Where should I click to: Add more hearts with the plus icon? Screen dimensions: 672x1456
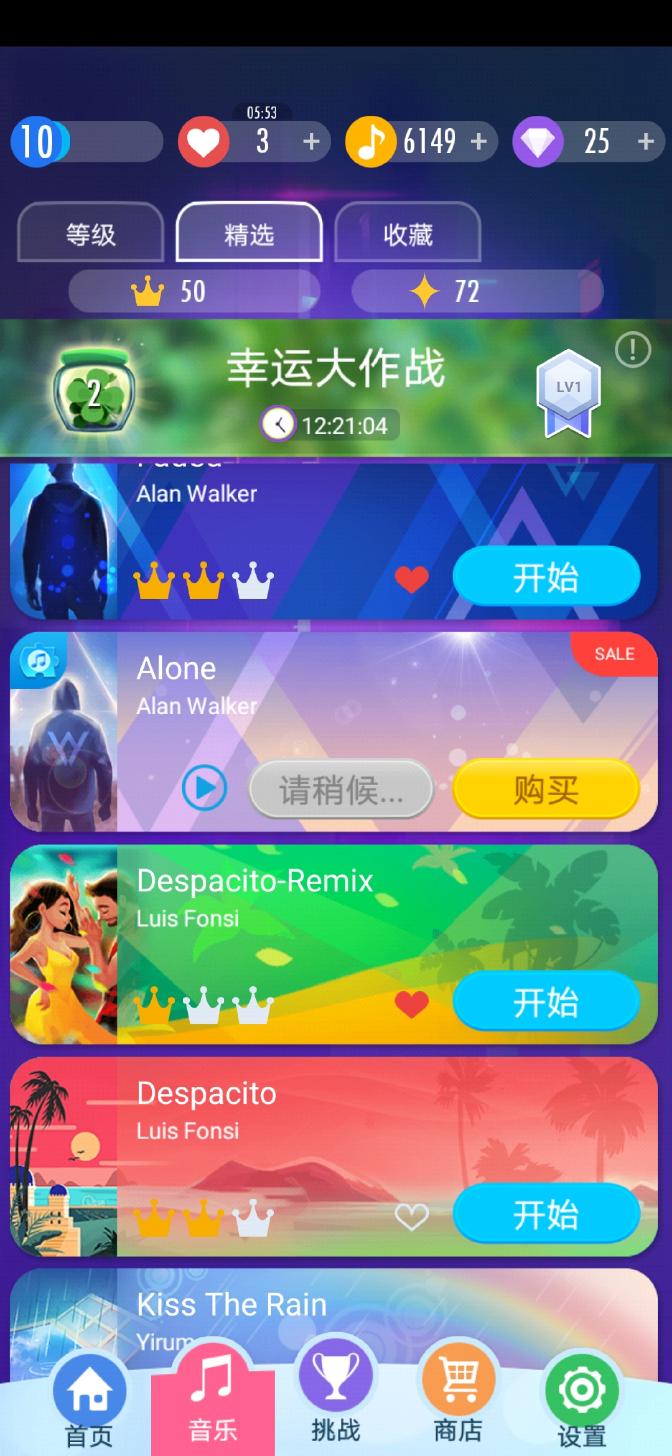312,142
